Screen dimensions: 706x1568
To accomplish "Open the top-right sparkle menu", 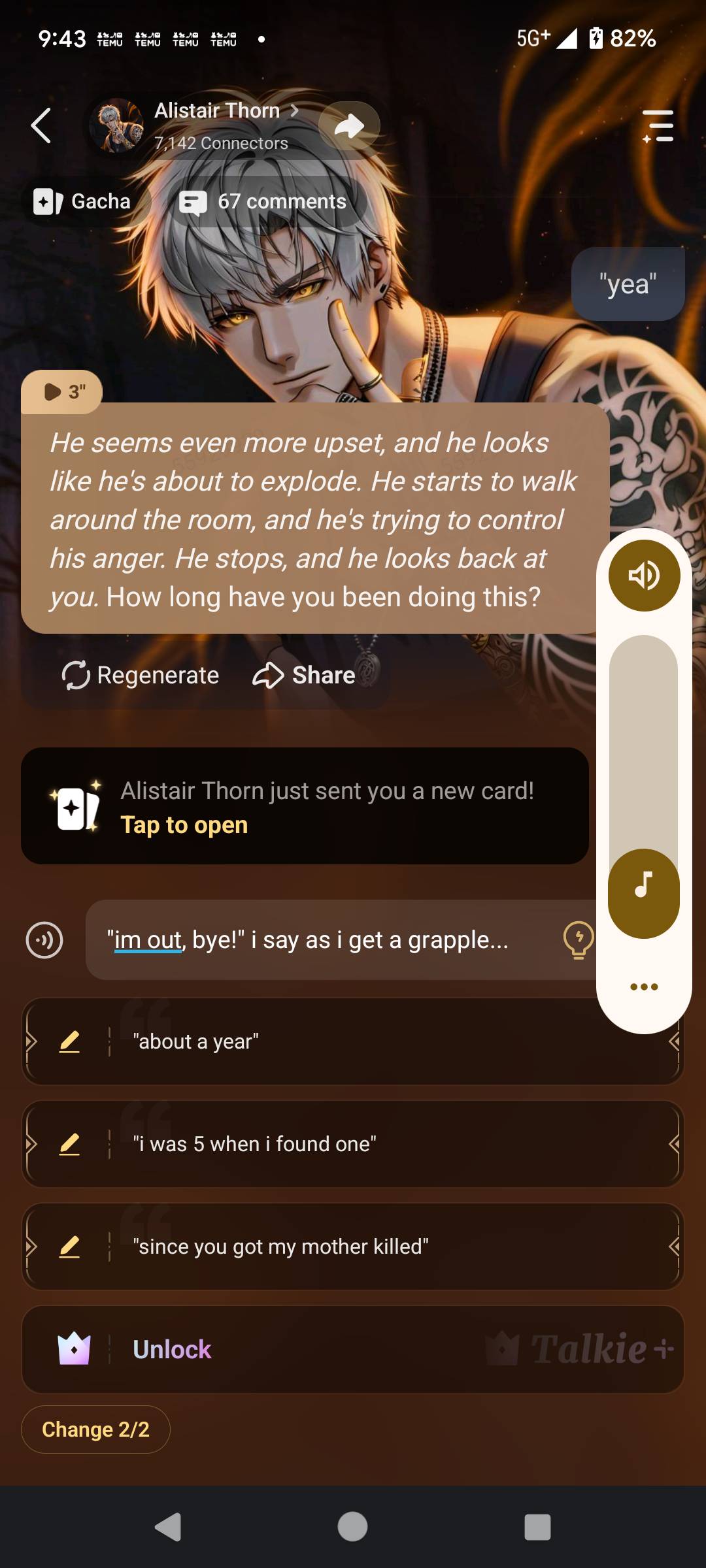I will (658, 126).
